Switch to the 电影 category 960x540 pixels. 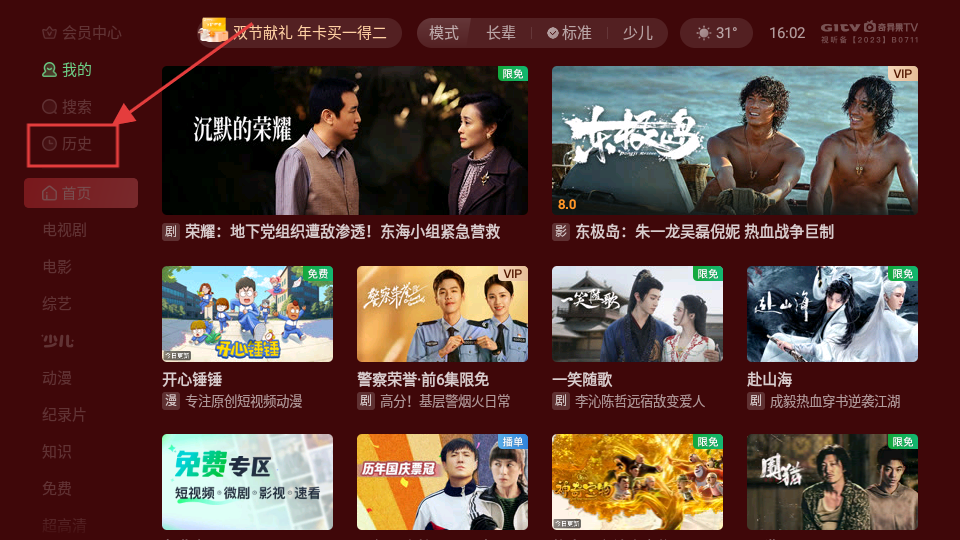coord(57,267)
